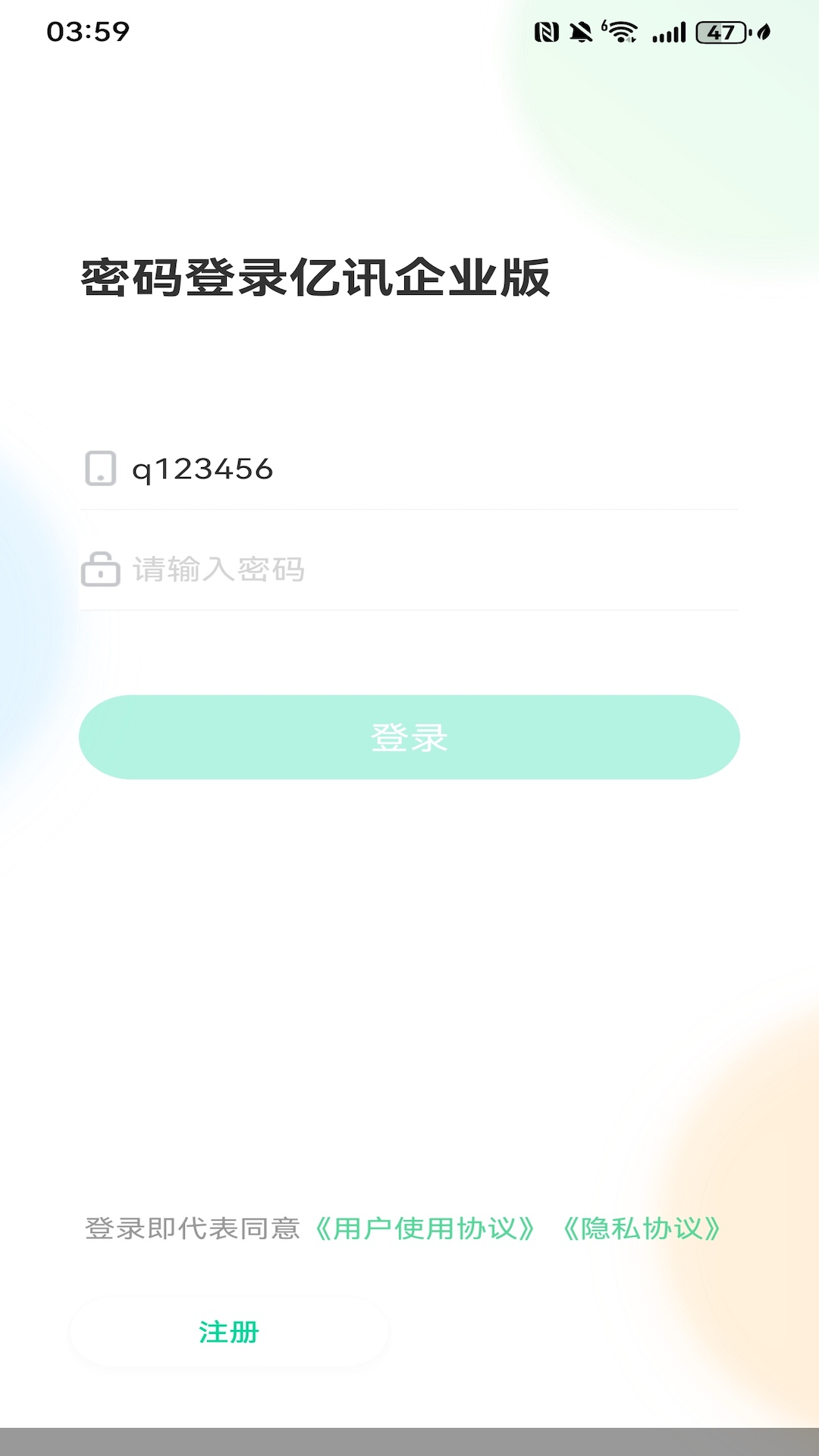The width and height of the screenshot is (819, 1456).
Task: Tap the muted notification bell icon
Action: pyautogui.click(x=582, y=32)
